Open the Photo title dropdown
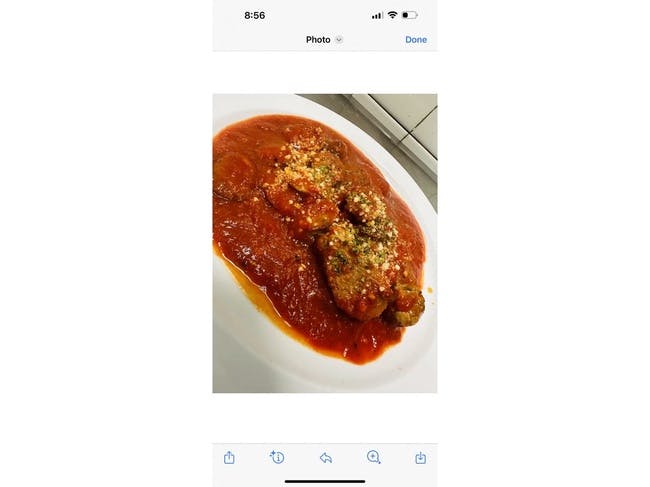The width and height of the screenshot is (650, 487). 324,40
